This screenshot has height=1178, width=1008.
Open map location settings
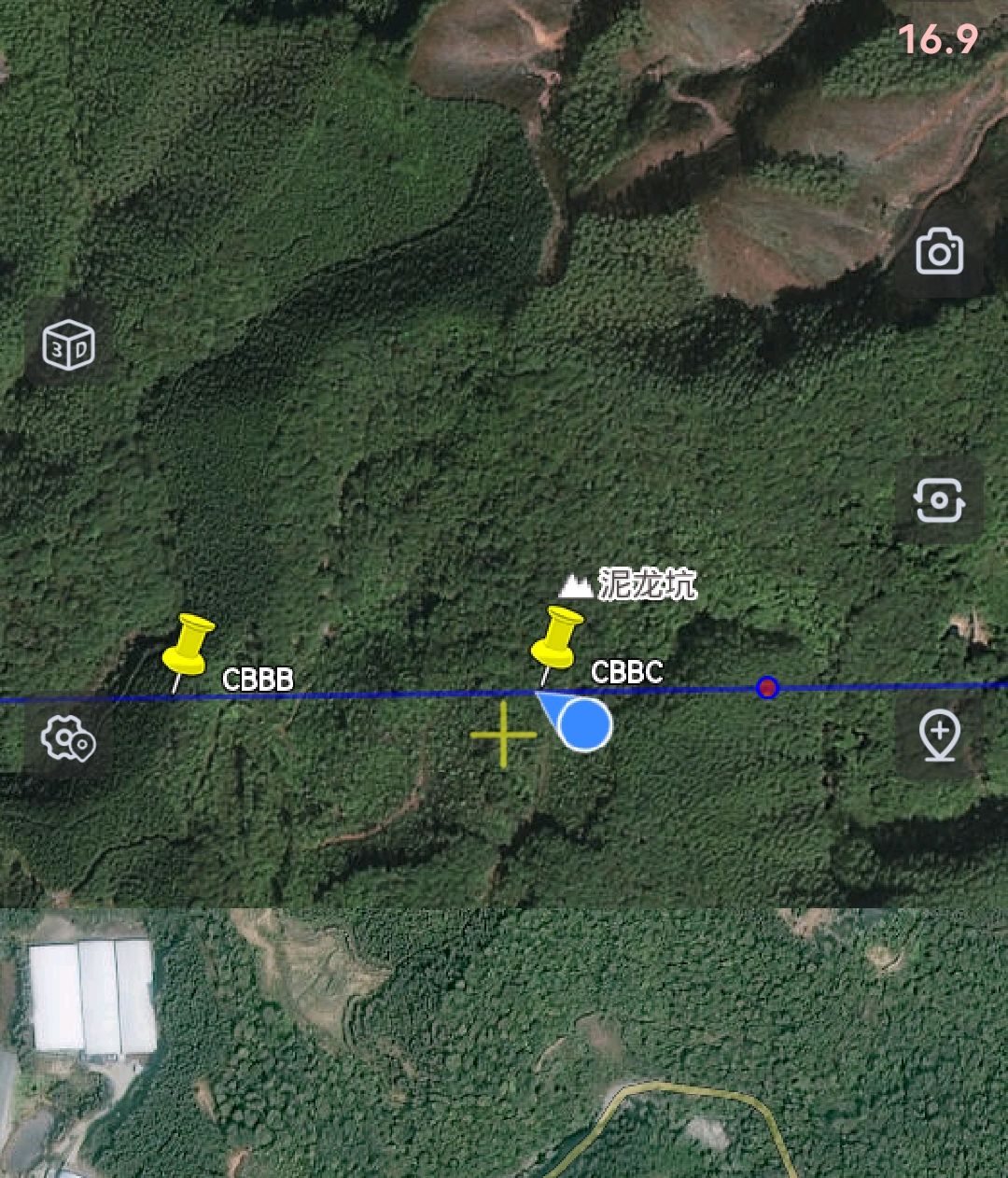68,738
